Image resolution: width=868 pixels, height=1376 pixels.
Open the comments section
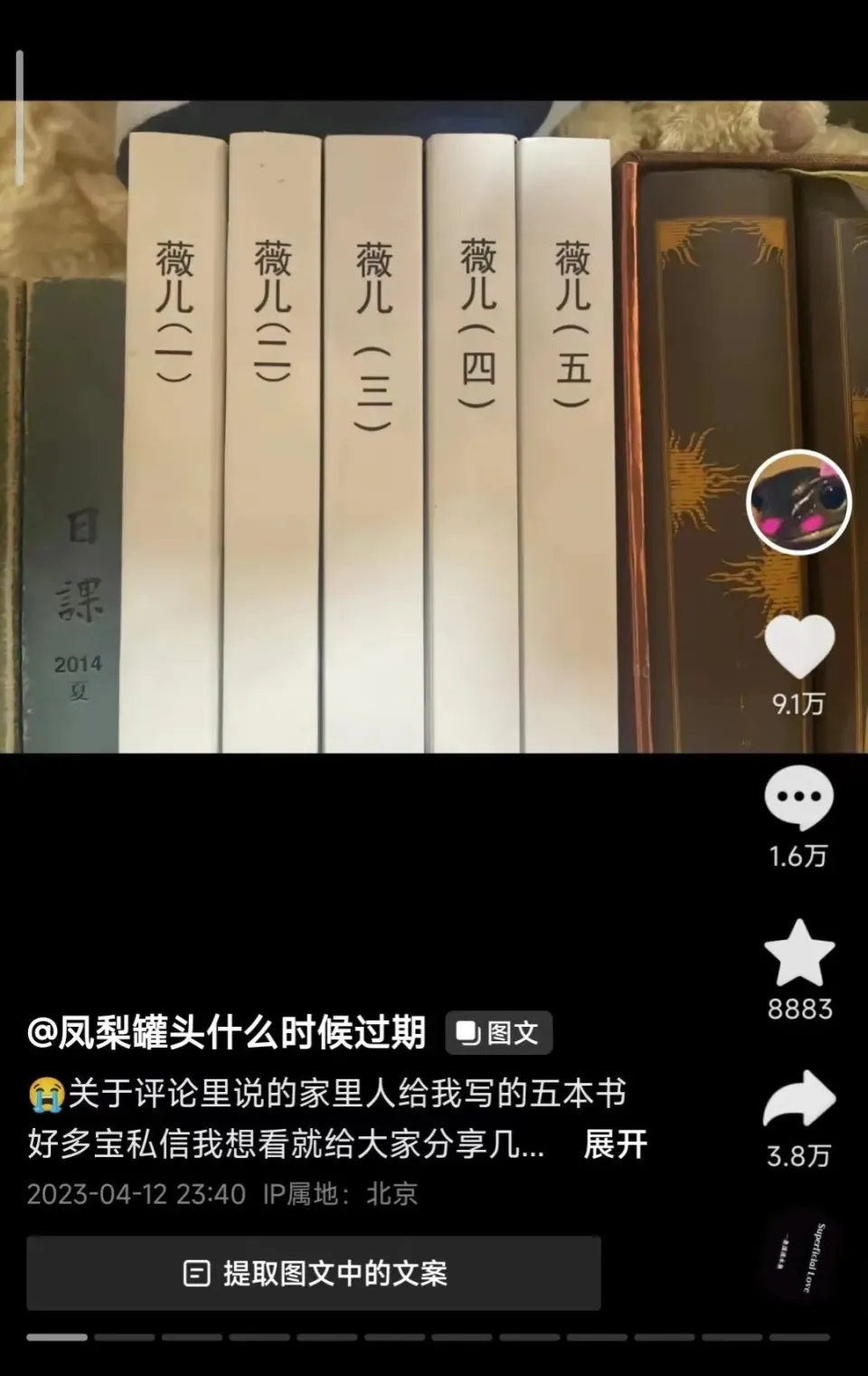click(799, 797)
